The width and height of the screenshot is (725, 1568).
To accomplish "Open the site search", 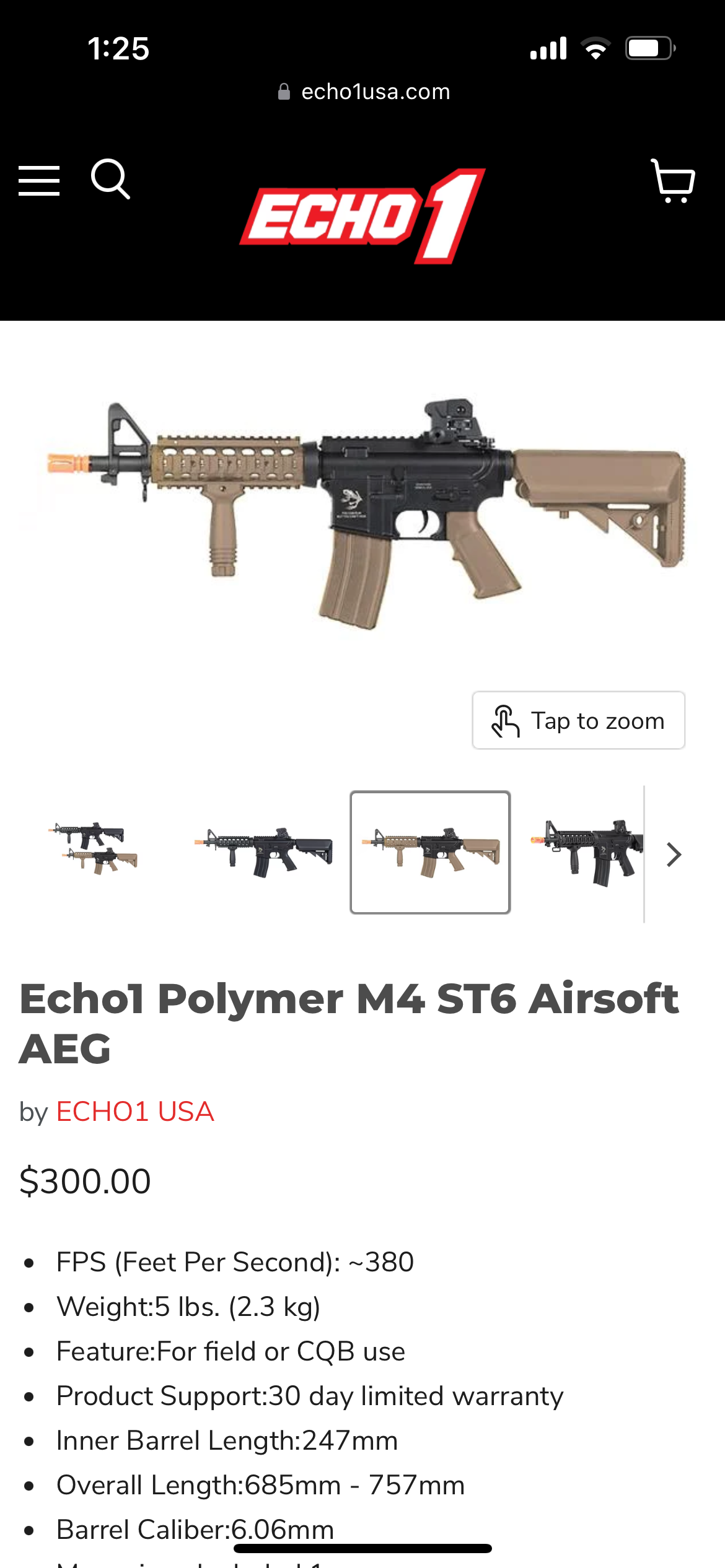I will [111, 180].
